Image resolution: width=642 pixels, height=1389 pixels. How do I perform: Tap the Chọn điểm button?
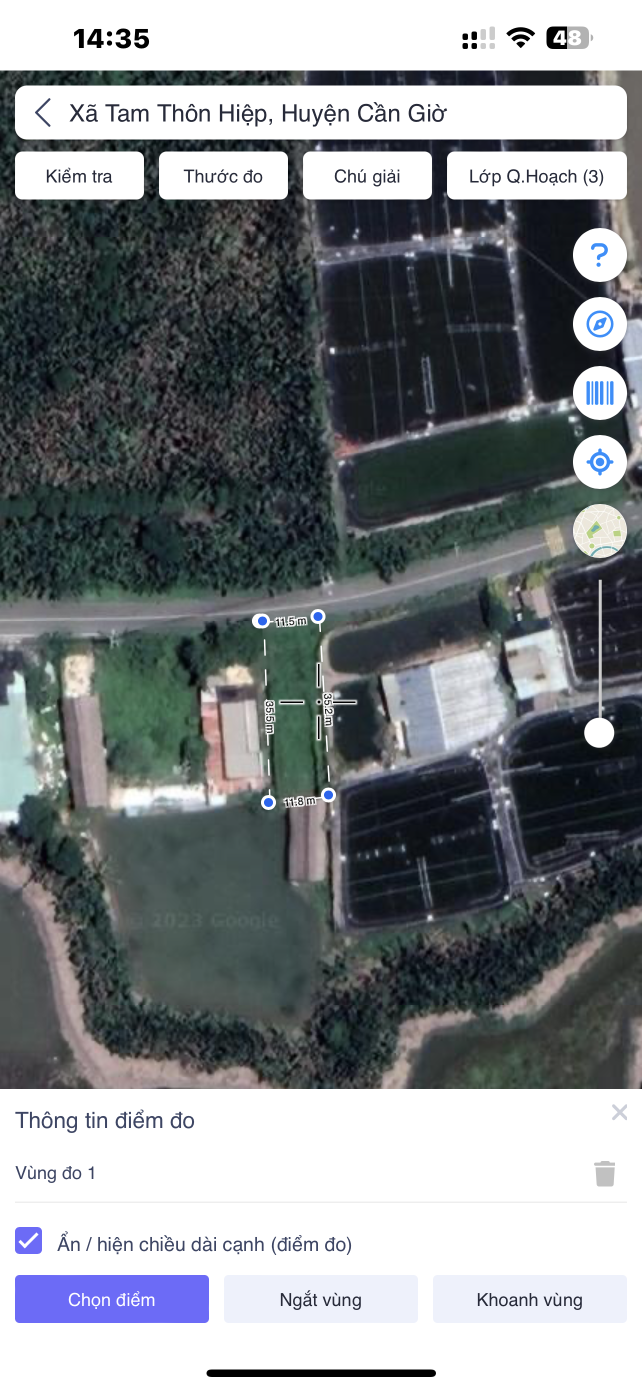(x=112, y=1299)
